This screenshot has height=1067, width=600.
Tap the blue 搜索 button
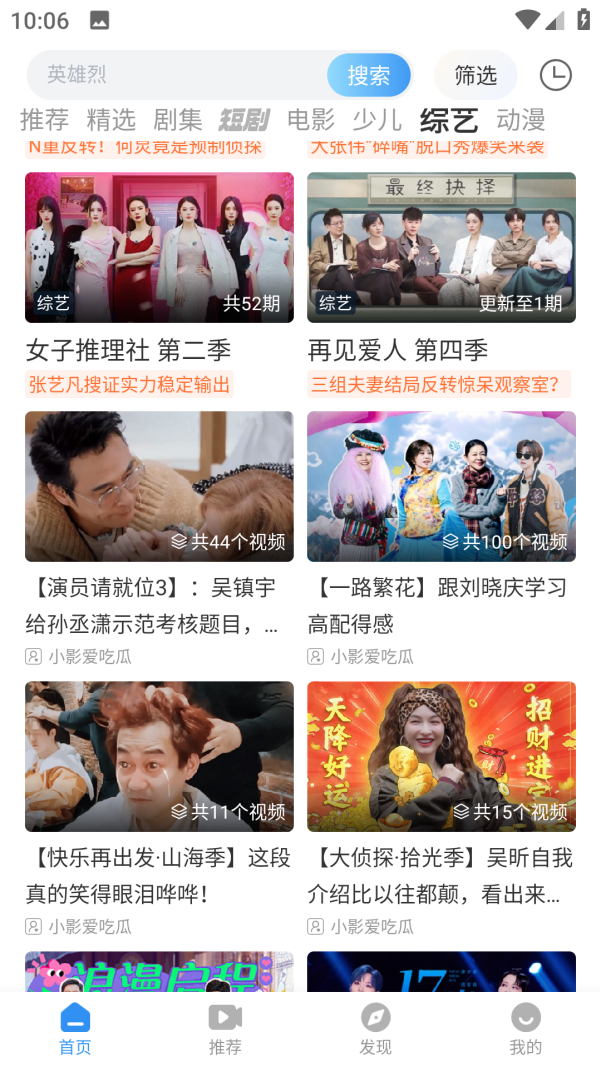click(369, 75)
